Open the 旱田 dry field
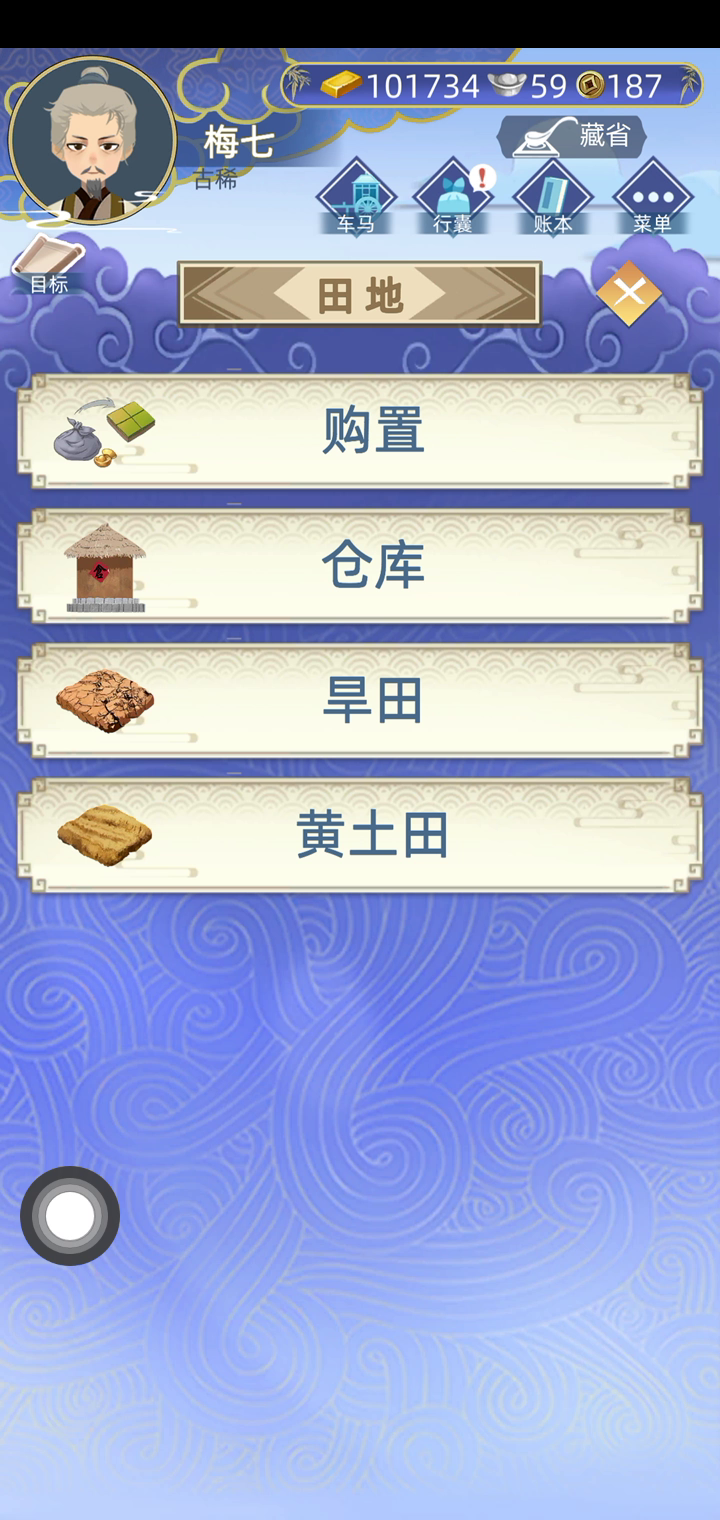 point(360,701)
